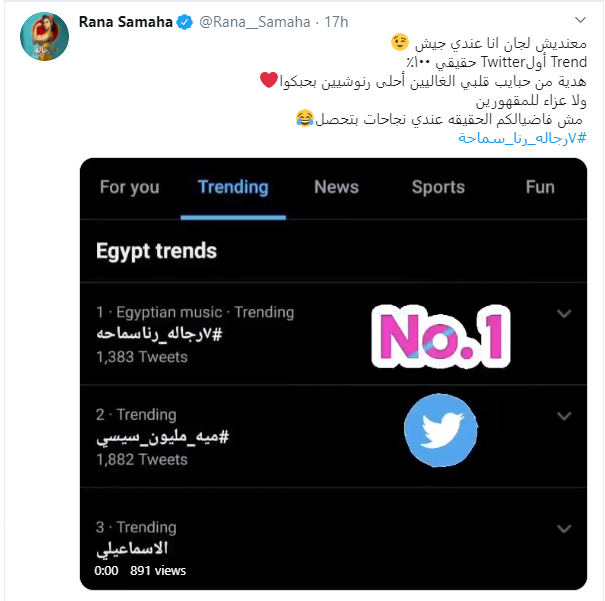
Task: Open Rana Samaha's profile via her display name
Action: 124,21
